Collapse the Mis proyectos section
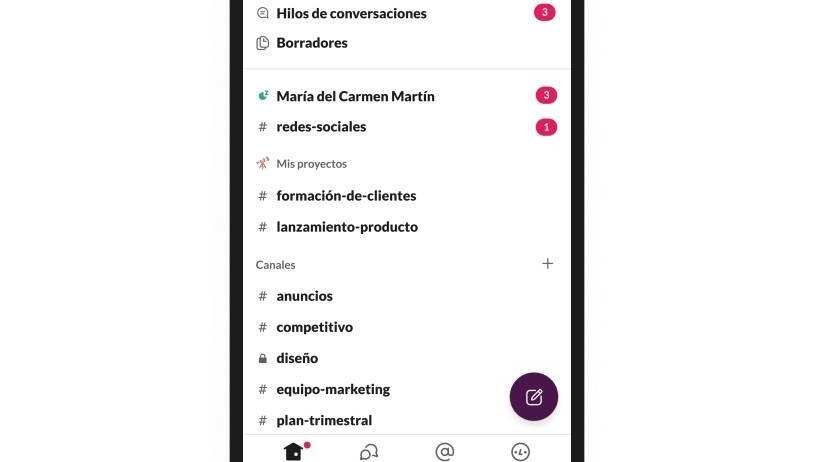This screenshot has width=823, height=462. coord(310,164)
